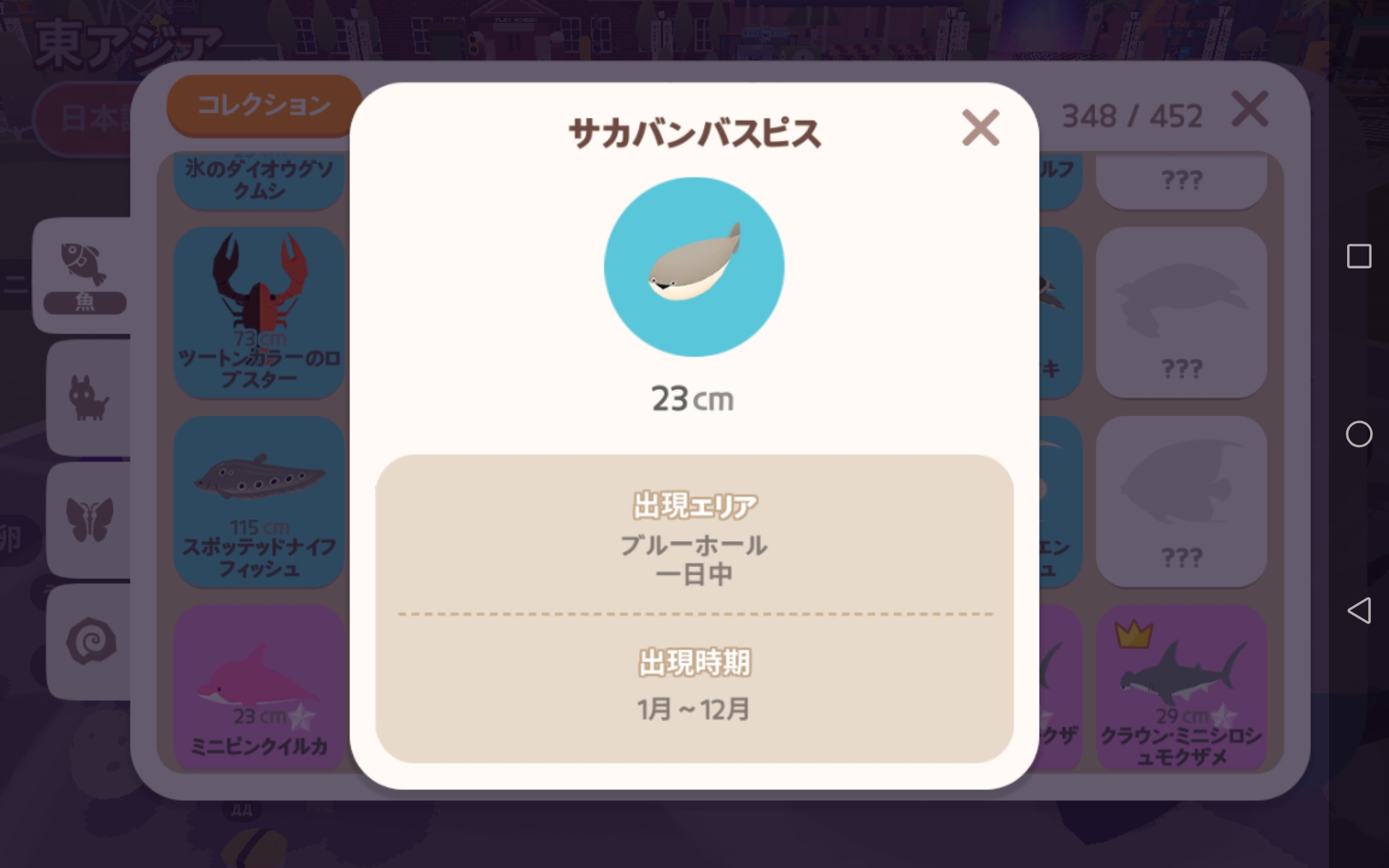
Task: Open the ツートンカラーのロブスター card
Action: pyautogui.click(x=259, y=312)
